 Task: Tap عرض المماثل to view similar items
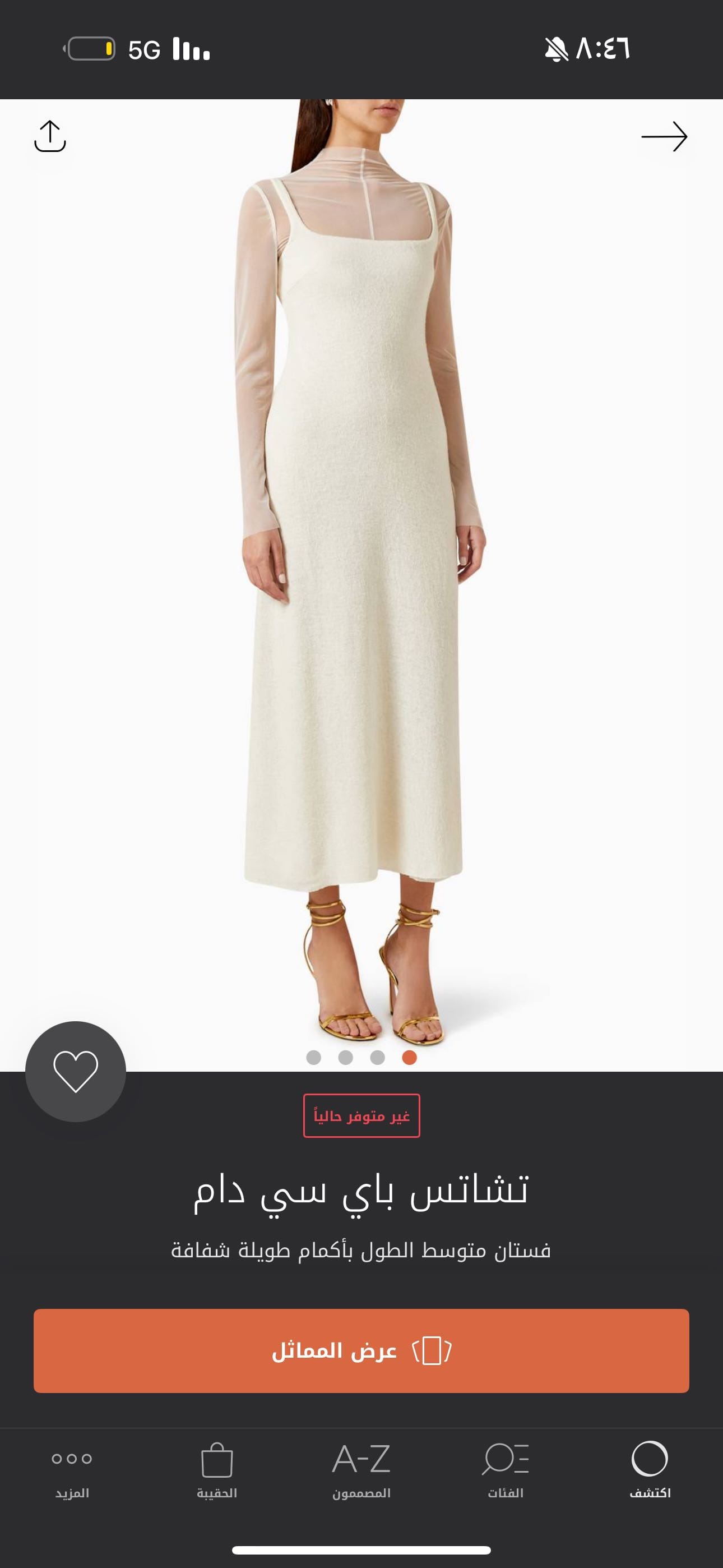point(361,1351)
